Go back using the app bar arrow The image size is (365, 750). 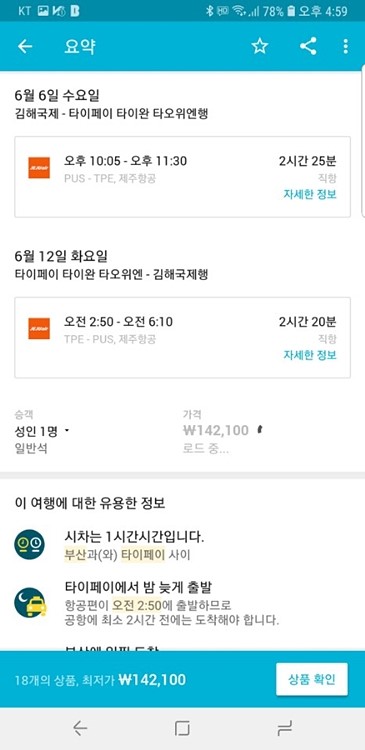[25, 46]
